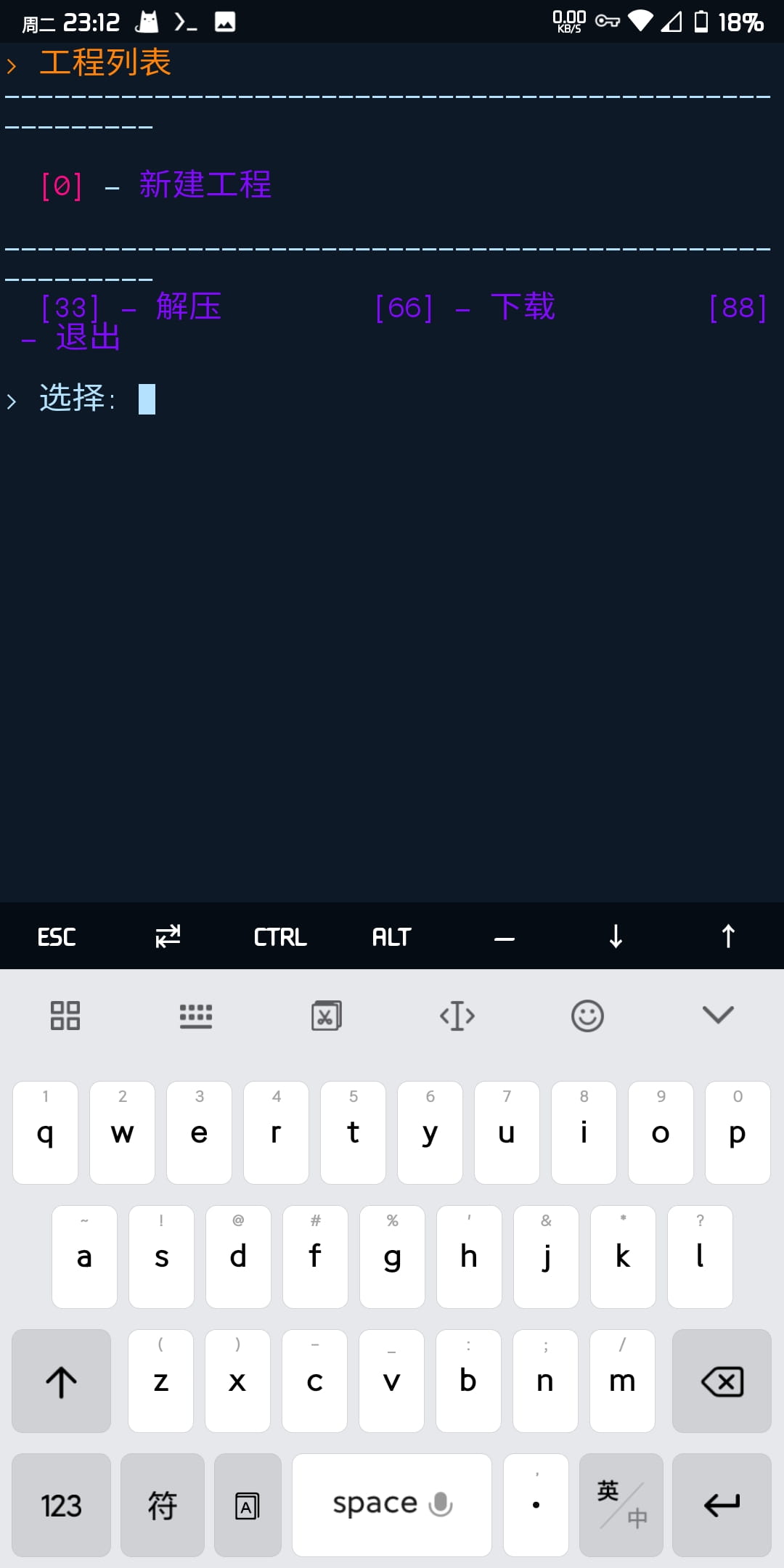Open the keyboard layout switcher icon
The image size is (784, 1568).
(x=196, y=1016)
